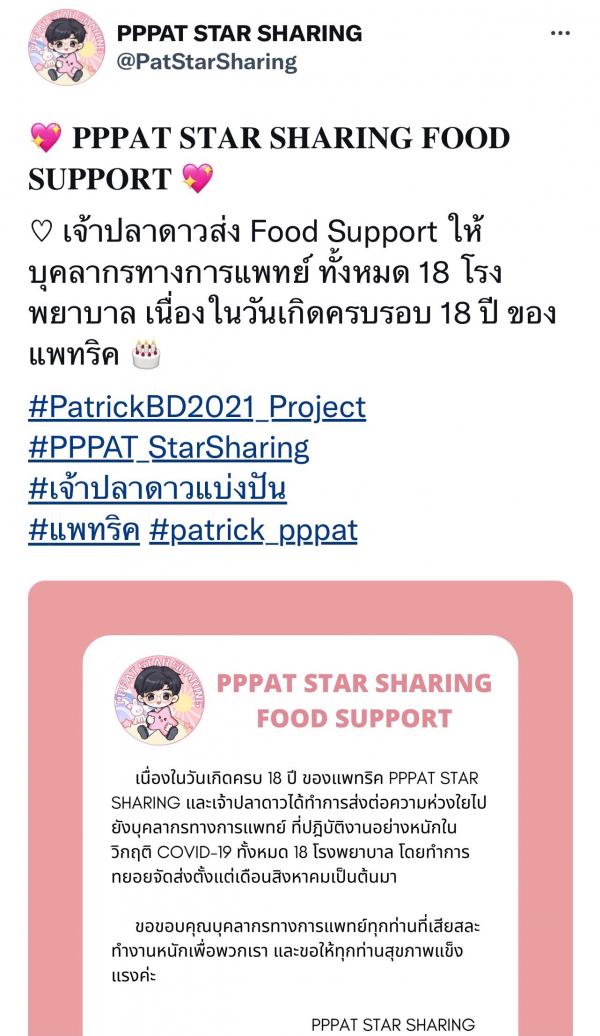Open hashtag #PPPAT_StarSharing
Image resolution: width=600 pixels, height=1036 pixels.
(169, 448)
